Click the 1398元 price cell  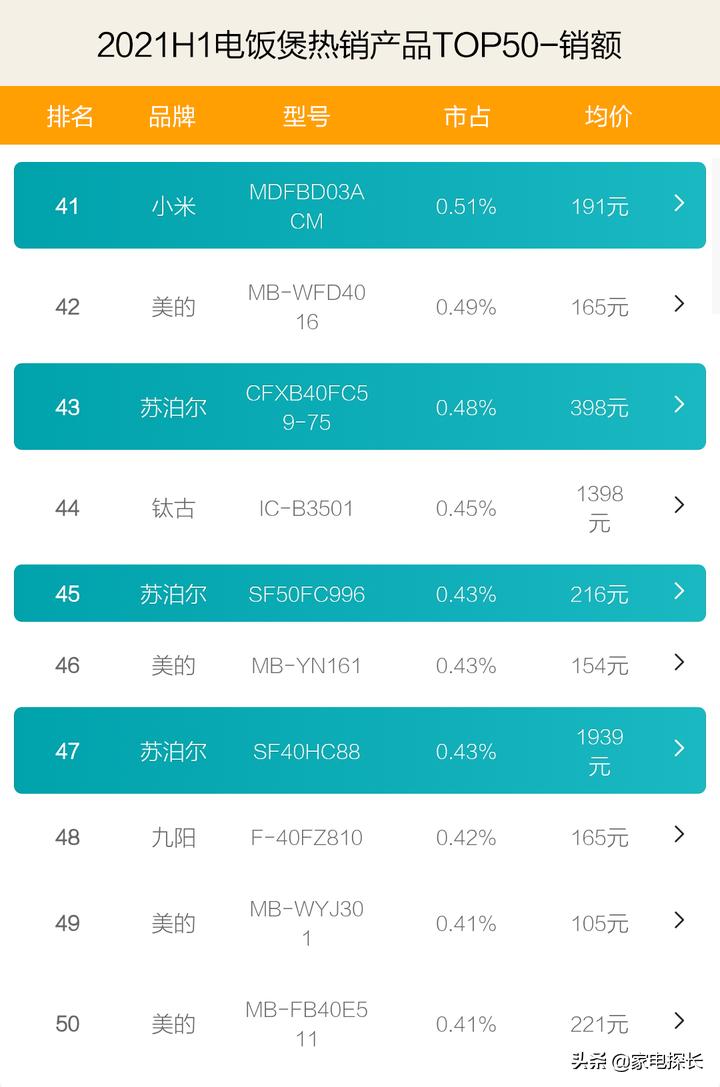click(x=598, y=505)
